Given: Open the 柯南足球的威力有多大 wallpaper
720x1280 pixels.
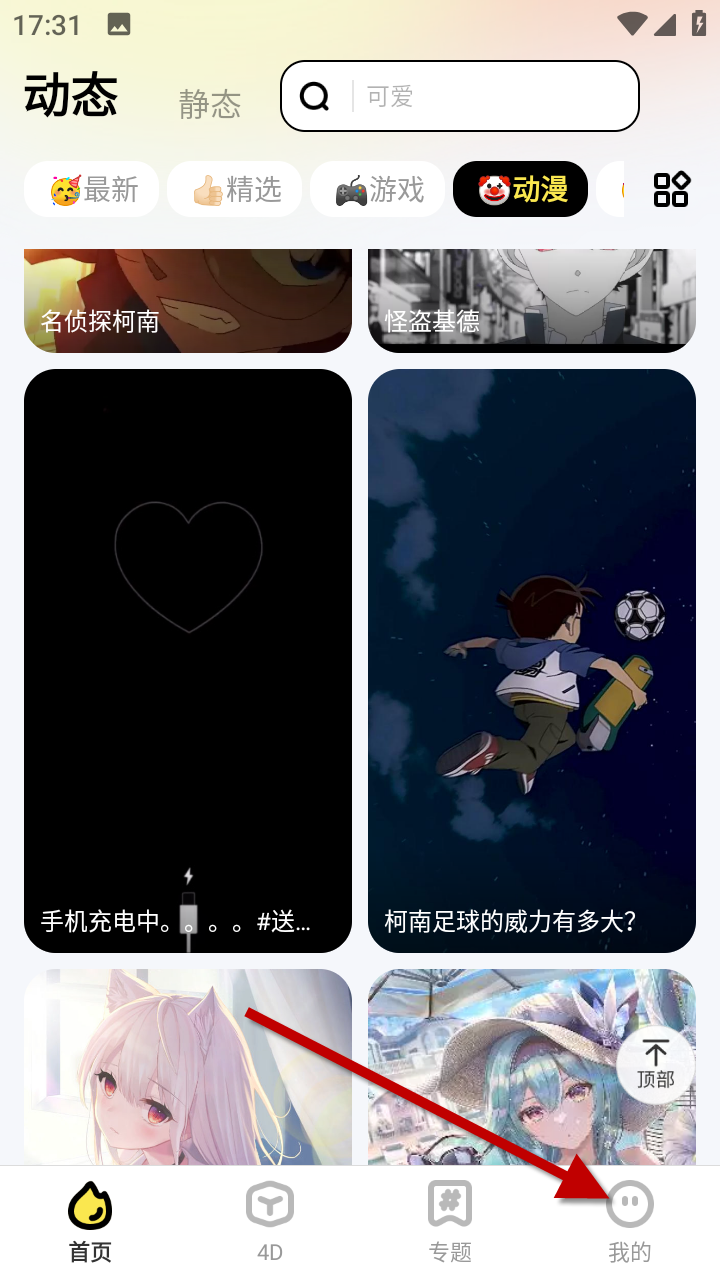Looking at the screenshot, I should [x=531, y=660].
